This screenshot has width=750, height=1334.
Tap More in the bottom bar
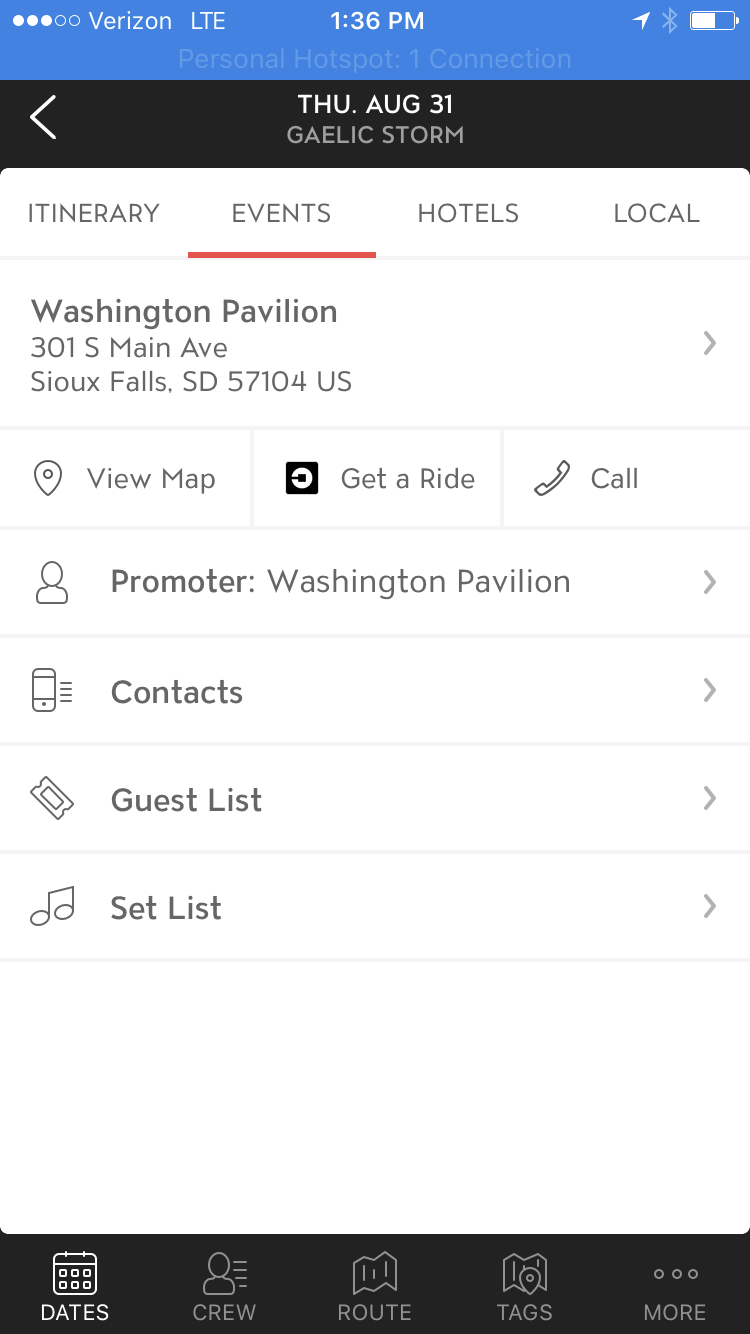pyautogui.click(x=675, y=1286)
